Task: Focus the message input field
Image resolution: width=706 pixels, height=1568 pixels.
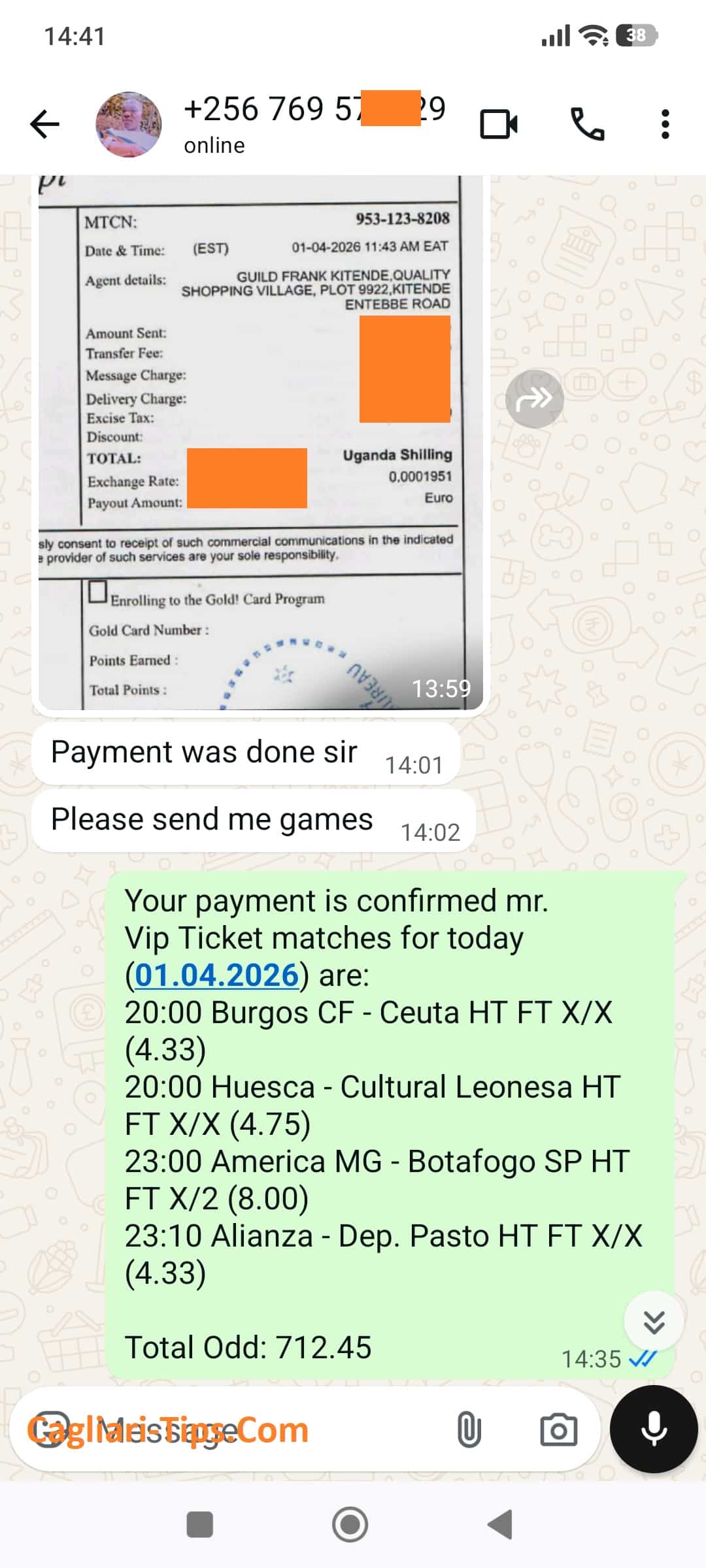Action: click(x=261, y=1429)
